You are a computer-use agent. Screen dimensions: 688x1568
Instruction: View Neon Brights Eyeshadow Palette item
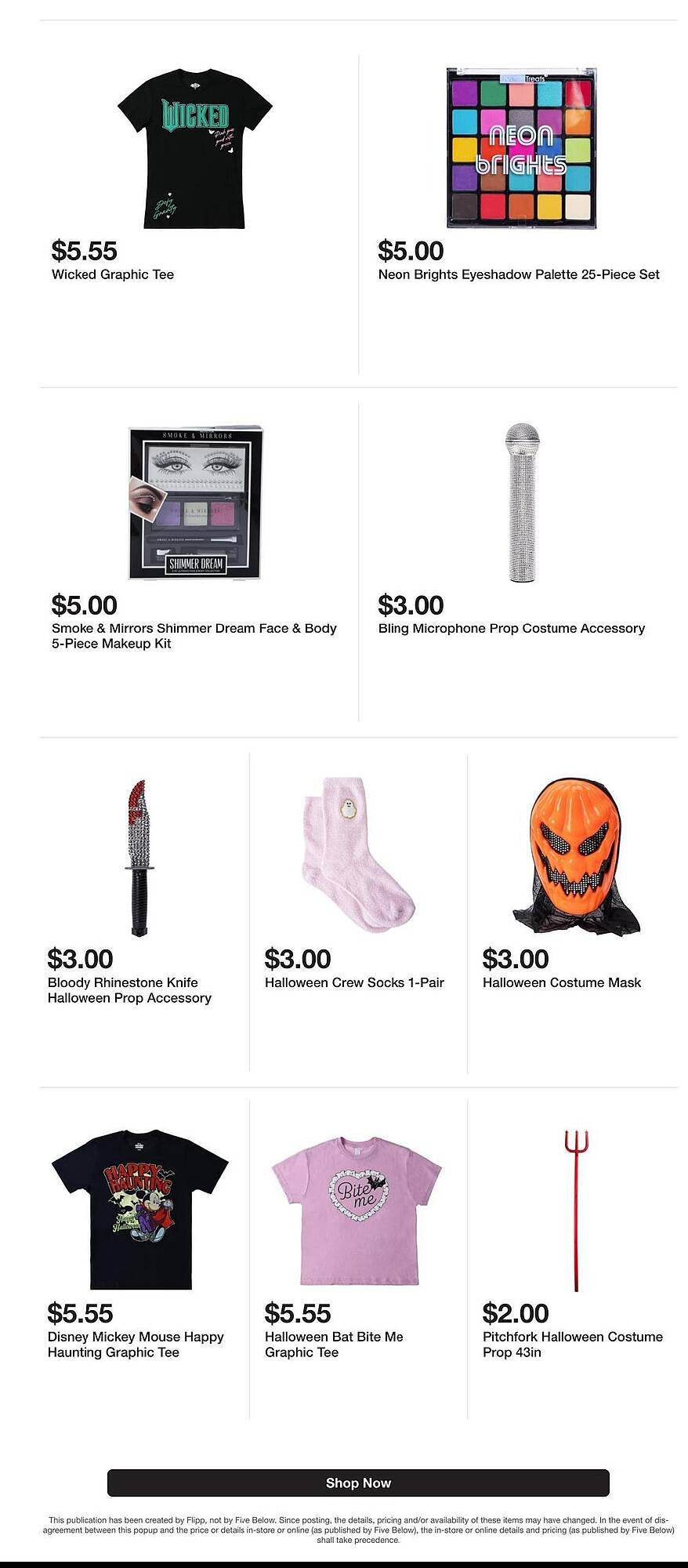[x=521, y=149]
